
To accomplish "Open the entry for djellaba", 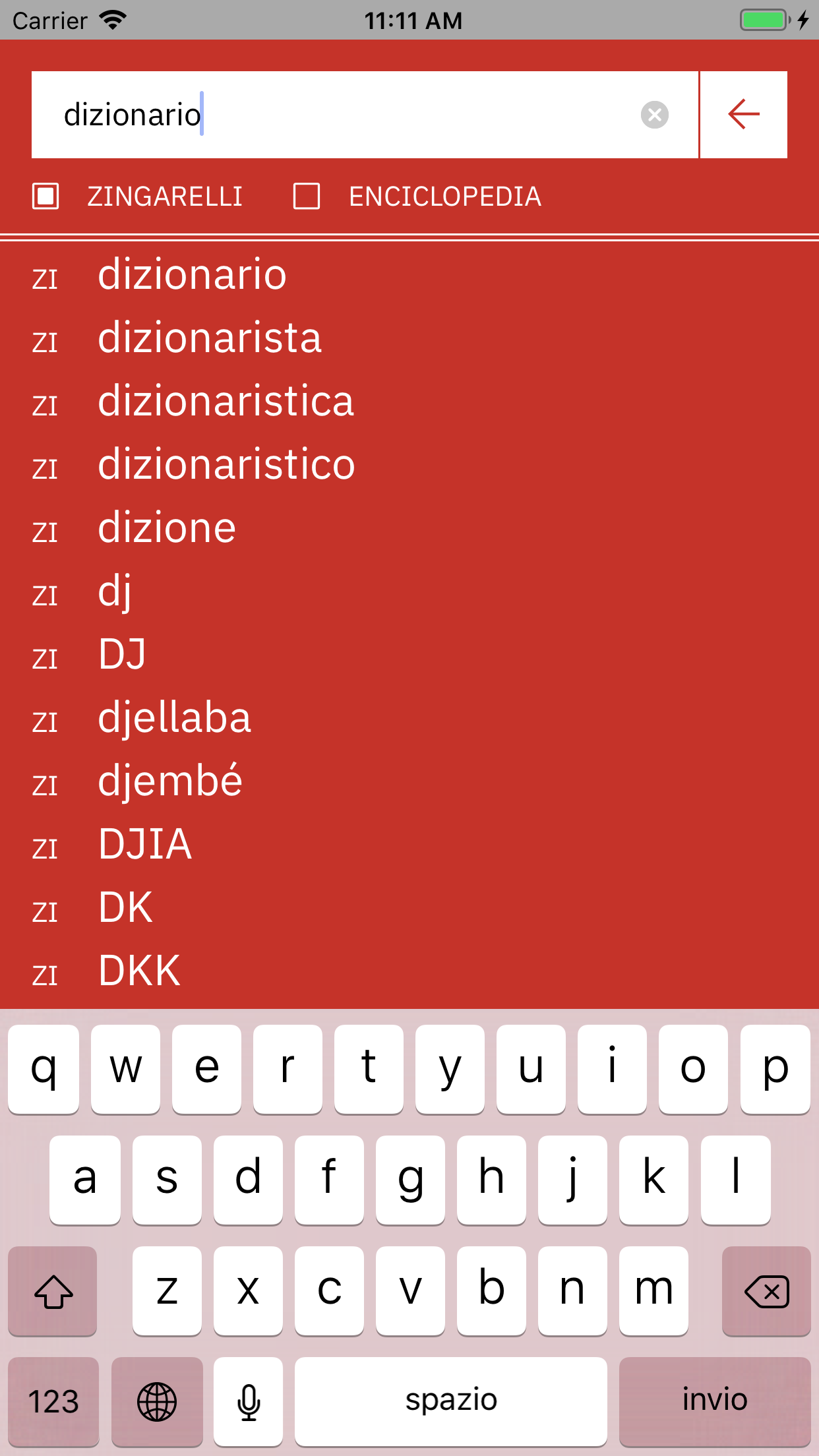I will (x=173, y=719).
